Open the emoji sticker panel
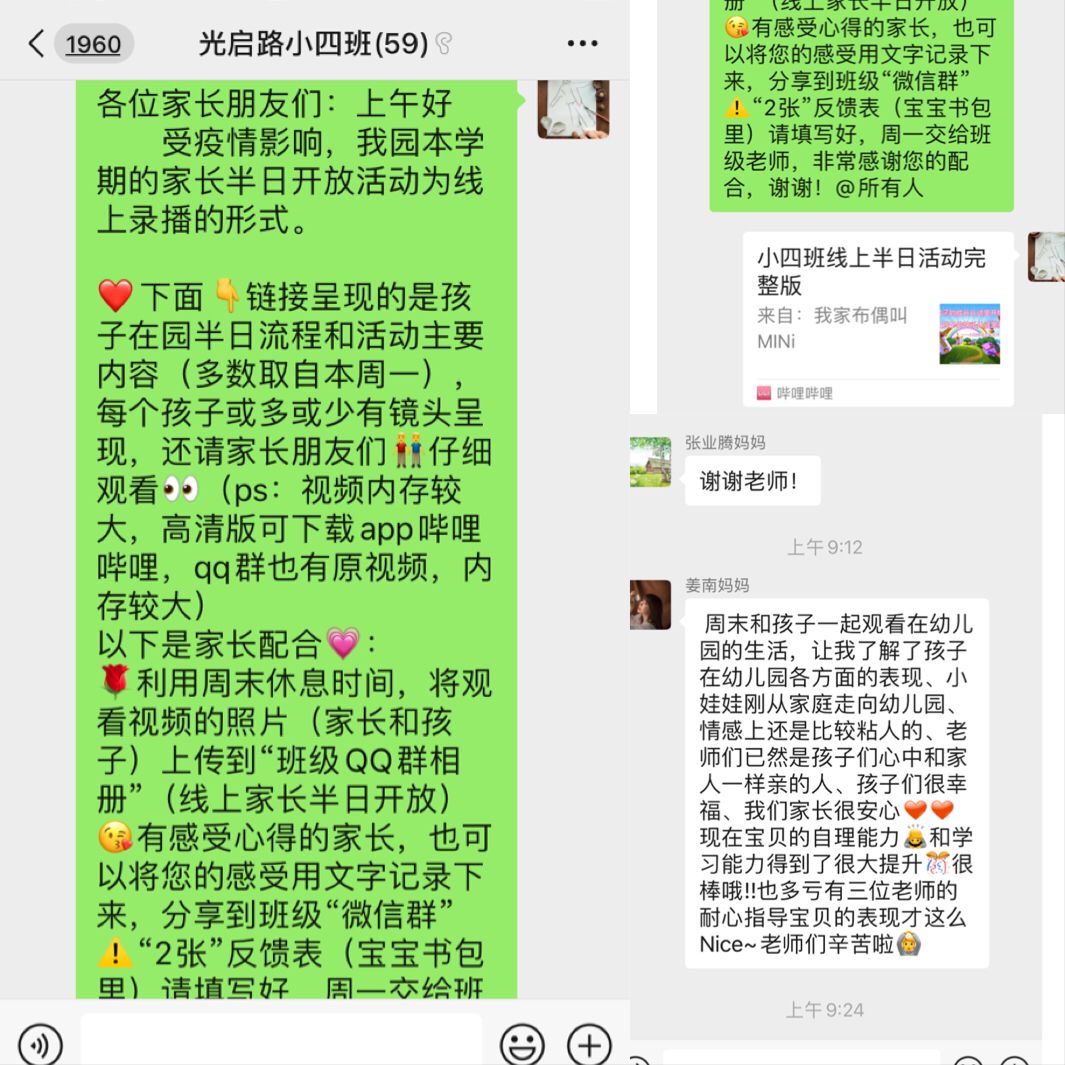The height and width of the screenshot is (1065, 1065). (x=522, y=1044)
